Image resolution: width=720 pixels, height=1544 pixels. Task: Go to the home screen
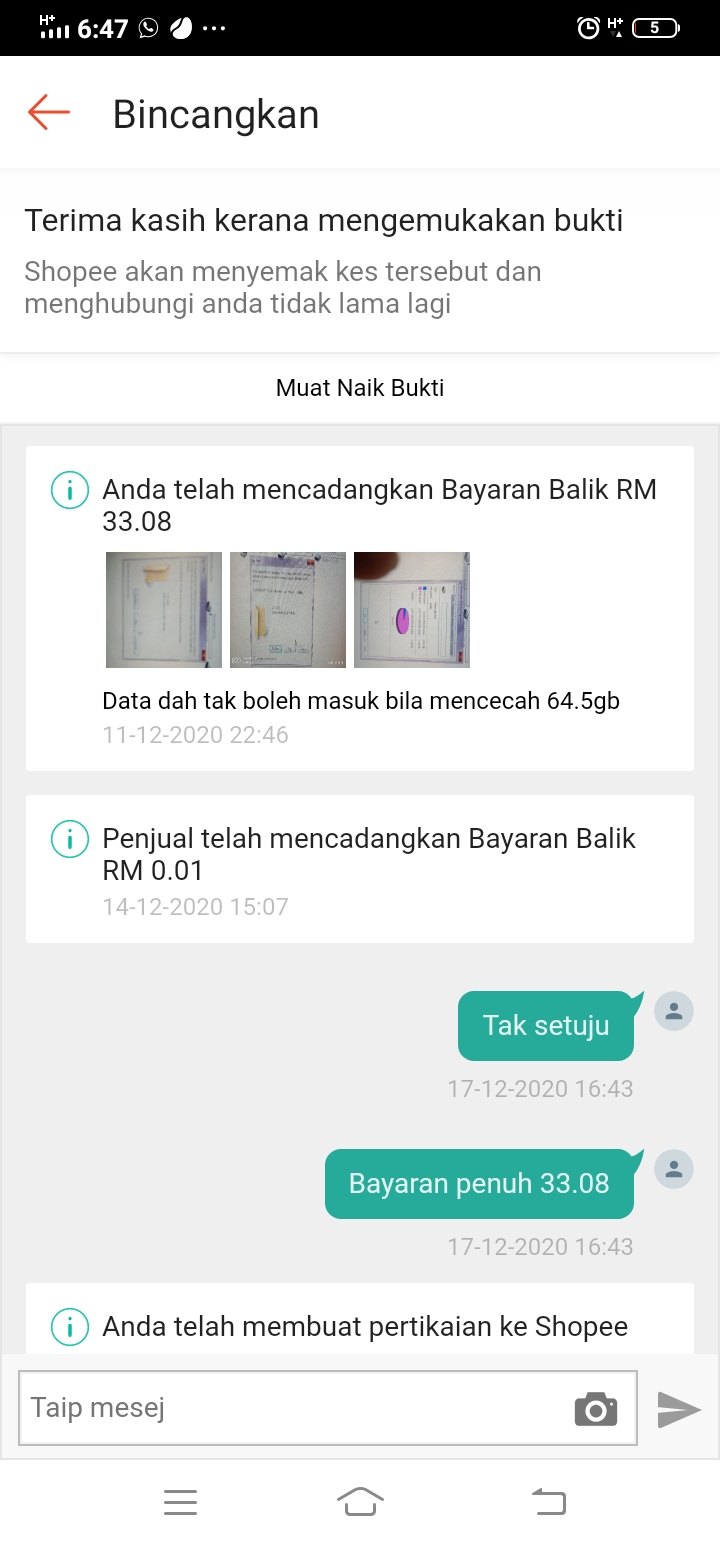point(360,1502)
